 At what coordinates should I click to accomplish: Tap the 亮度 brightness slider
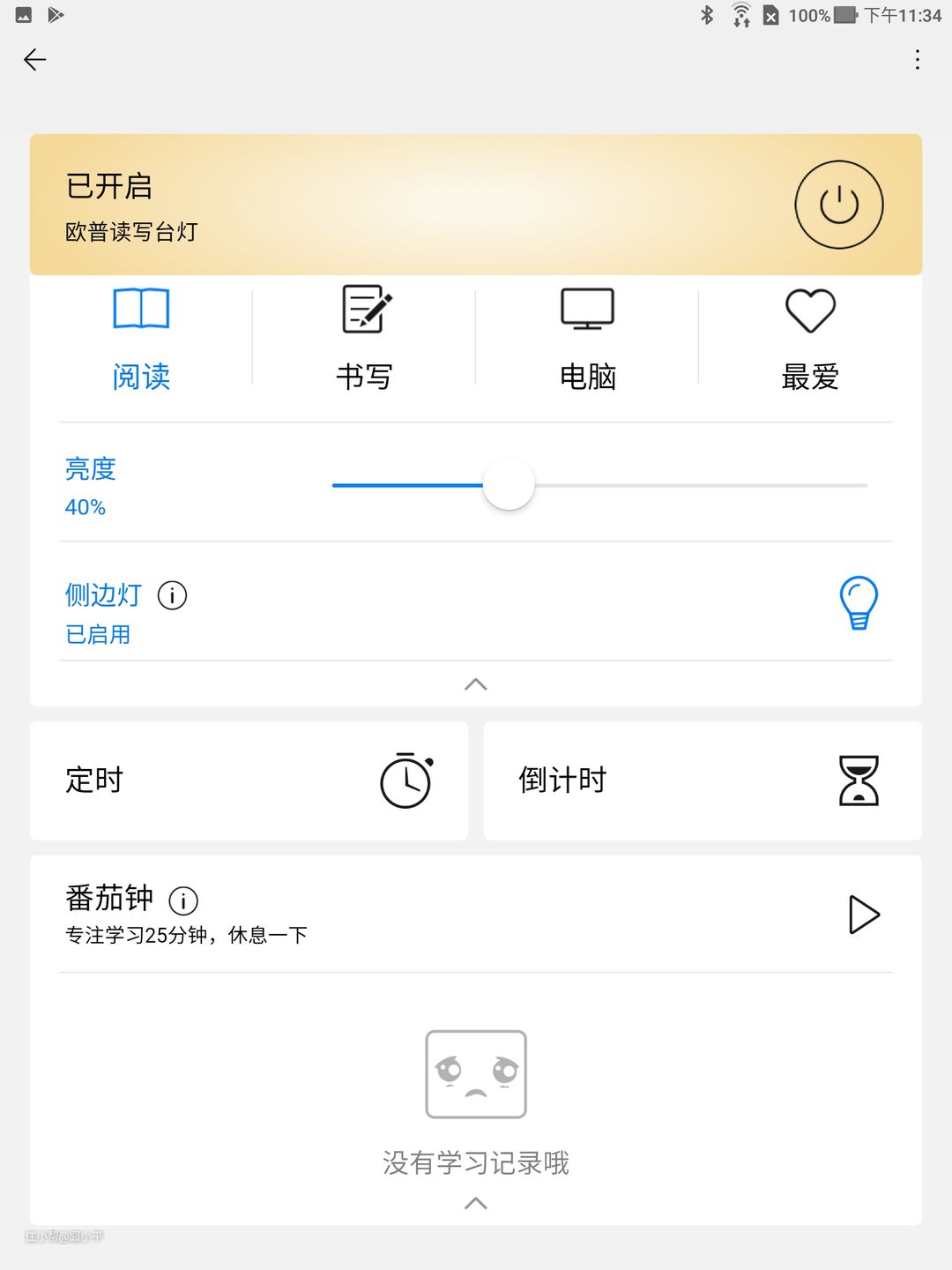coord(509,484)
